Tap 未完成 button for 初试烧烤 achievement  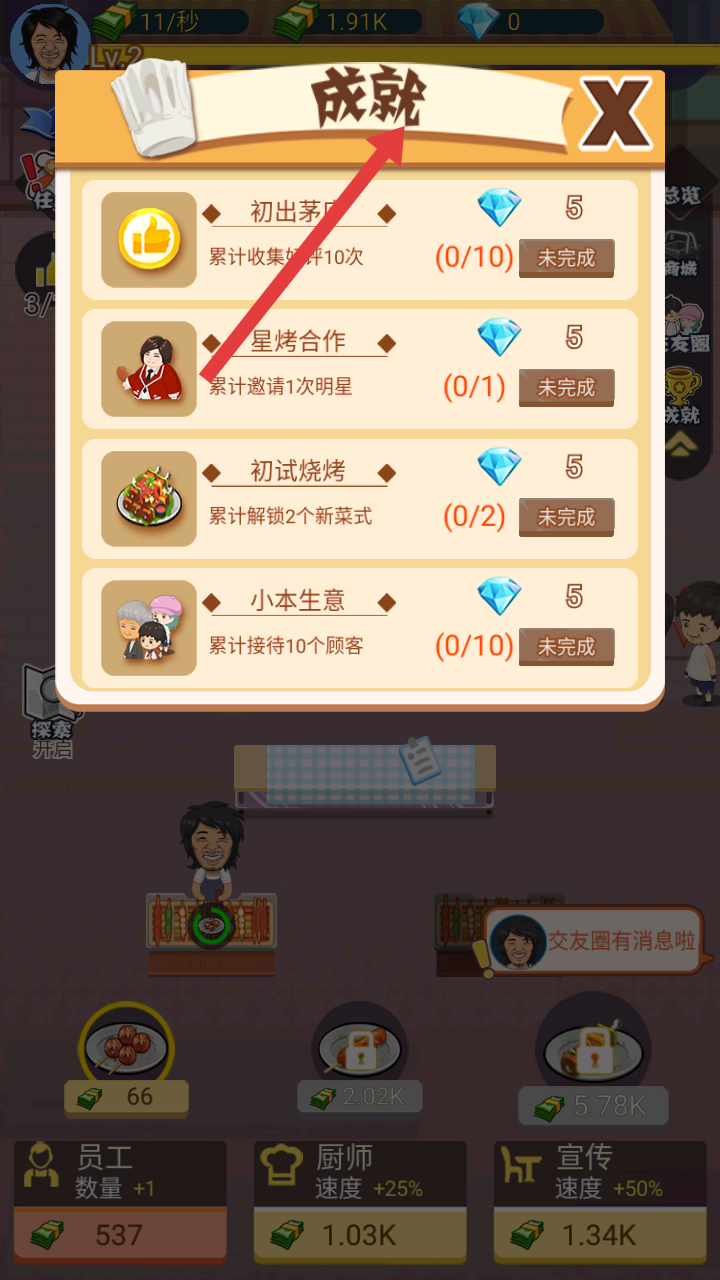(x=566, y=517)
